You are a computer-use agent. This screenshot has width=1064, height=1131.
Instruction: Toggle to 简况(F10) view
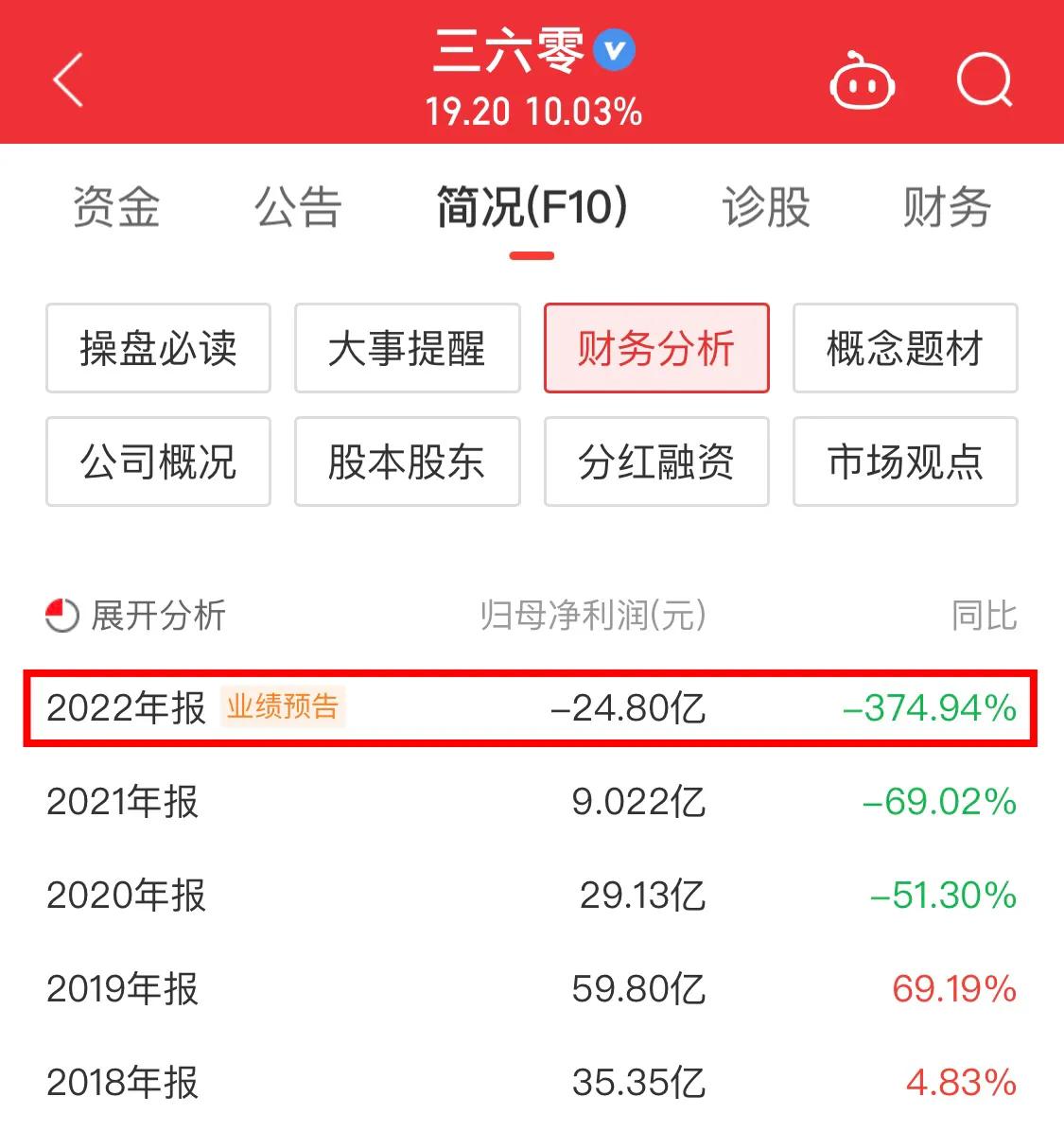click(532, 208)
